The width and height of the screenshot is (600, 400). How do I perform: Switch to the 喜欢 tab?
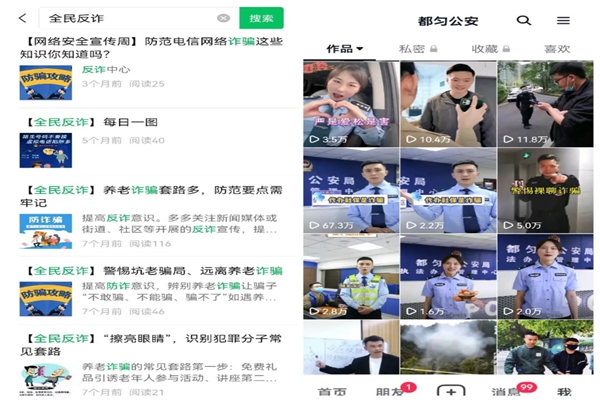(557, 48)
